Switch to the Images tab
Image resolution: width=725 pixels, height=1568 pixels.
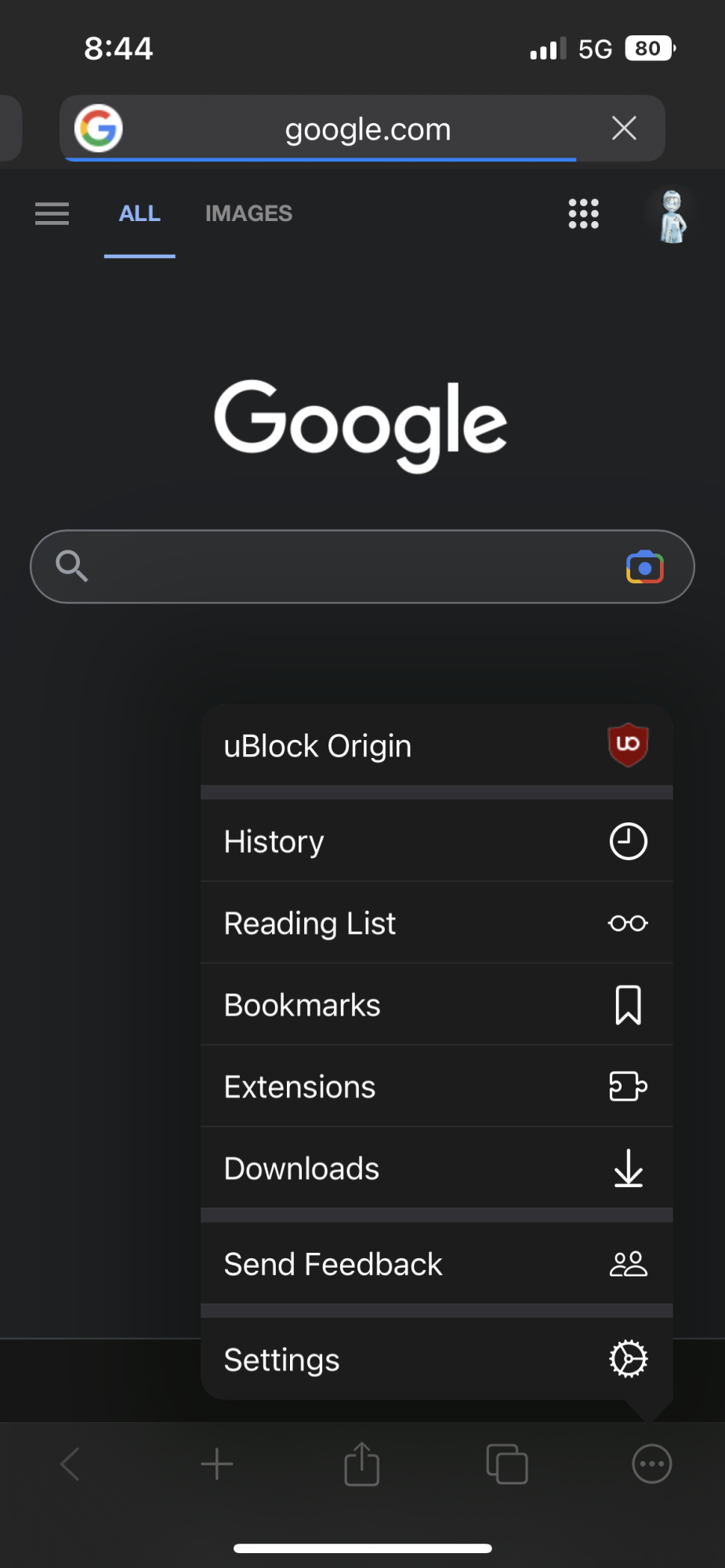click(x=248, y=213)
